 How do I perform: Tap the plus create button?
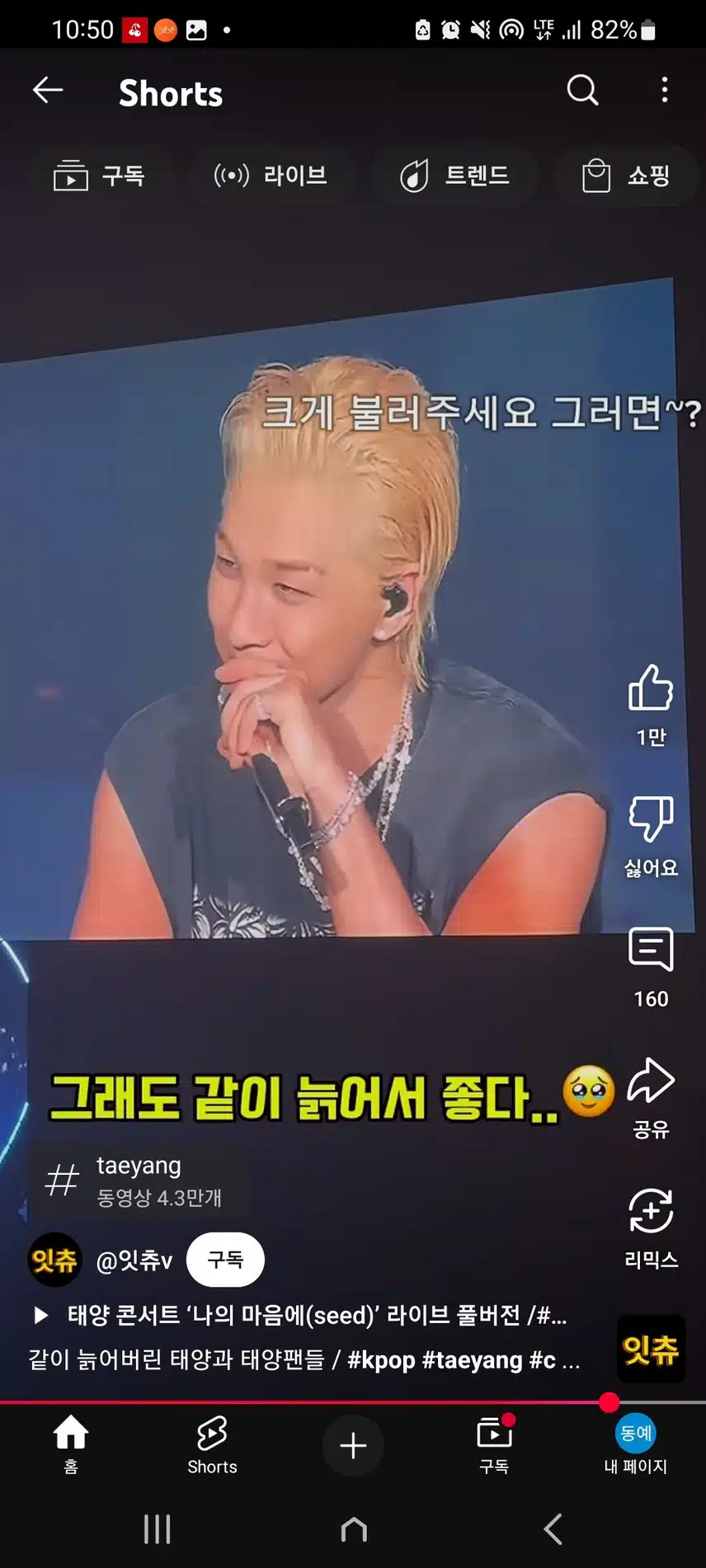pos(353,1445)
